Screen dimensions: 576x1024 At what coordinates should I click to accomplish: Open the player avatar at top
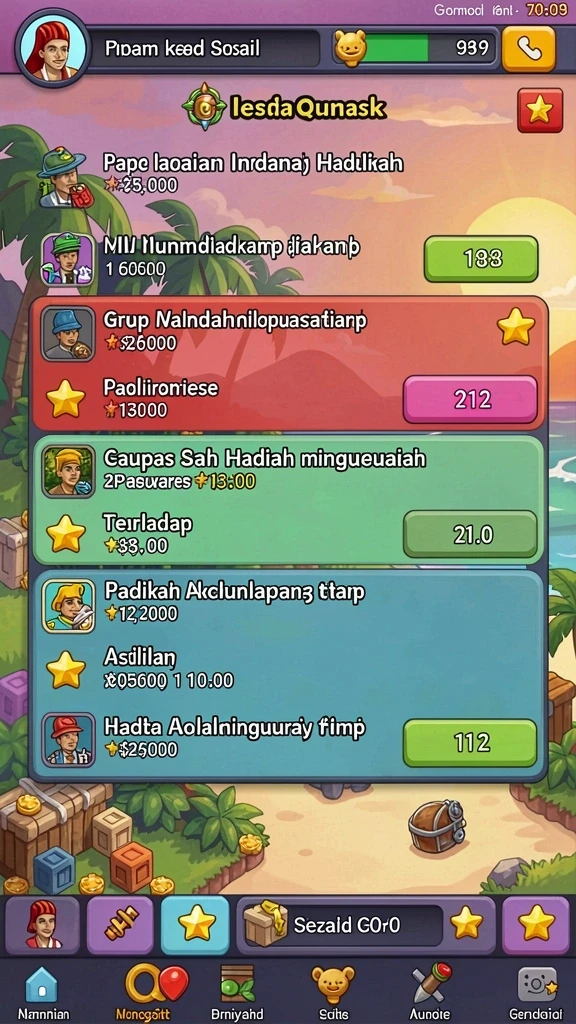[x=52, y=49]
